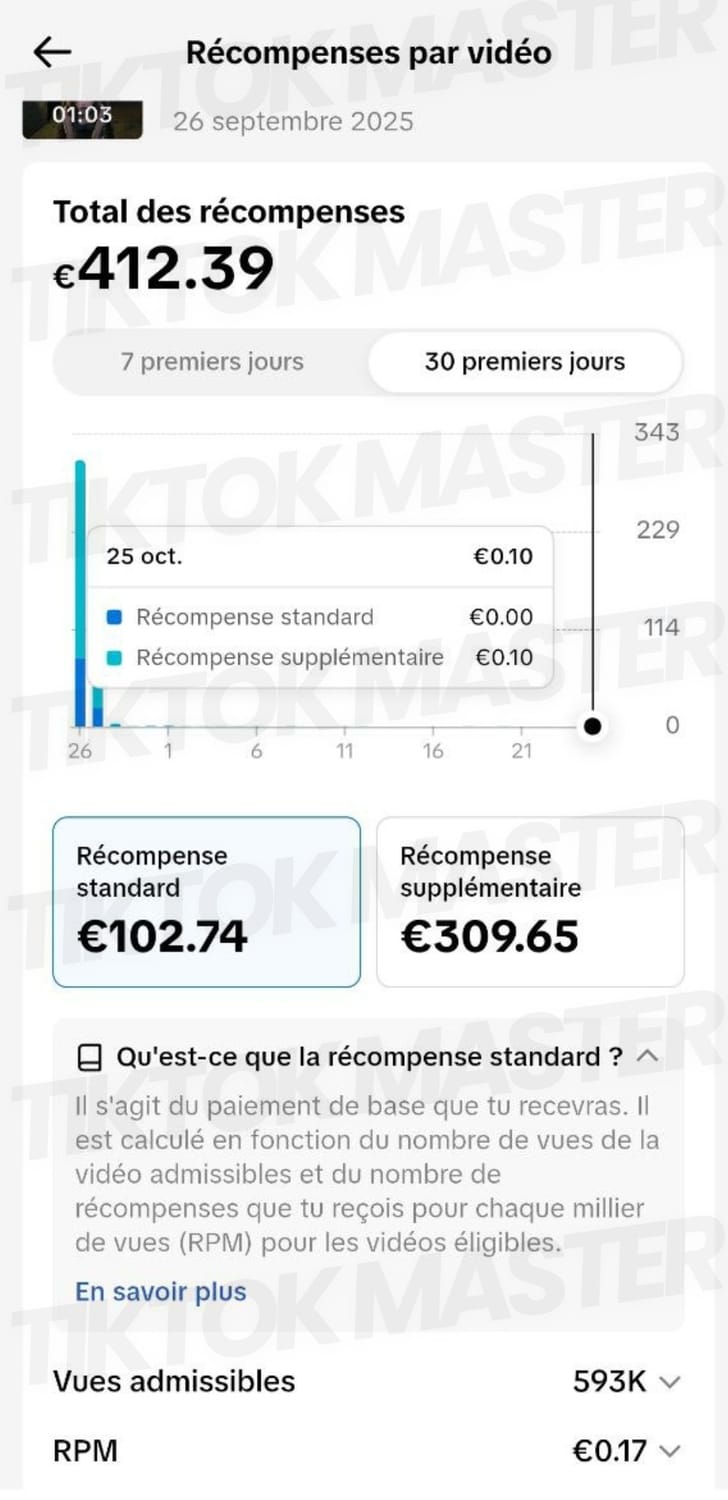
Task: Open the 01:03 video thumbnail
Action: coord(82,118)
